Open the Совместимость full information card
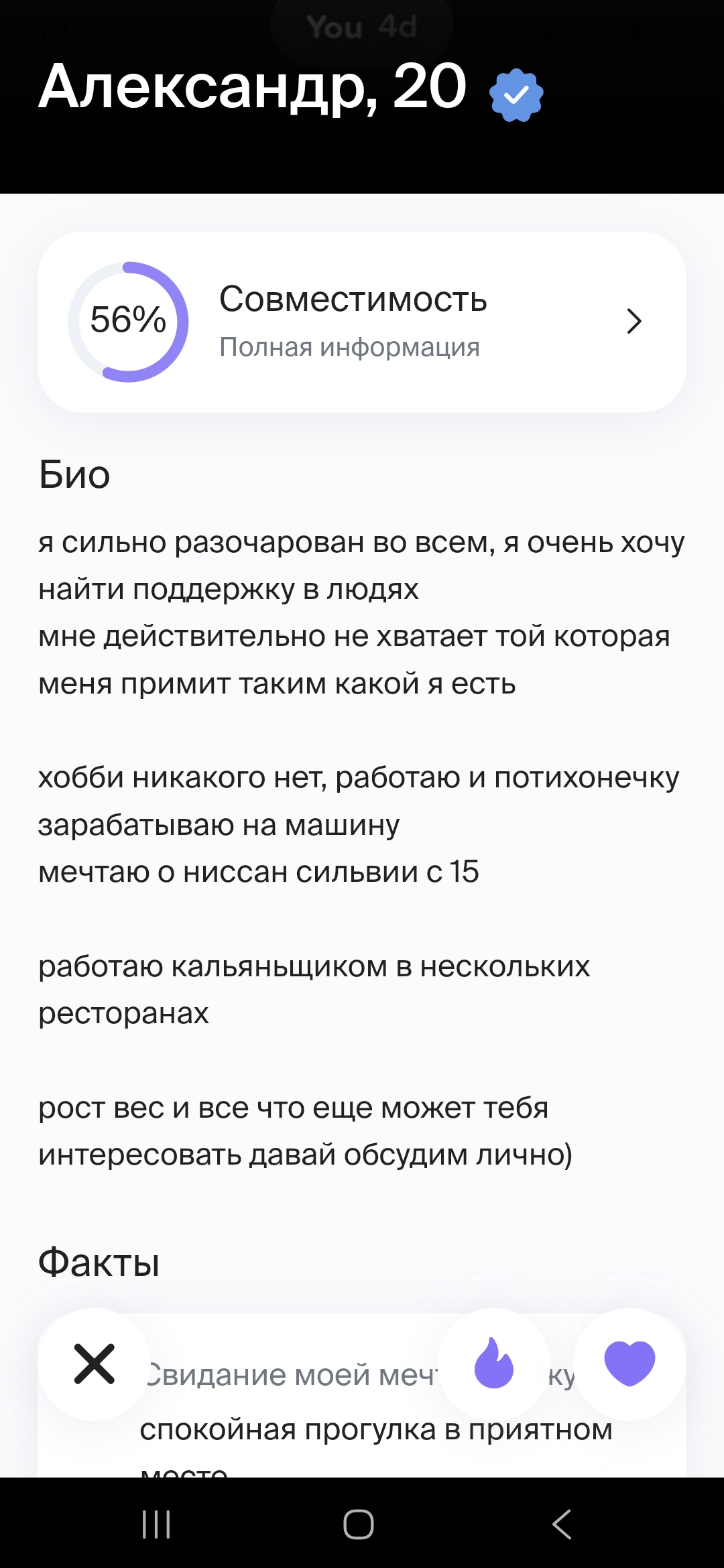724x1568 pixels. tap(362, 322)
